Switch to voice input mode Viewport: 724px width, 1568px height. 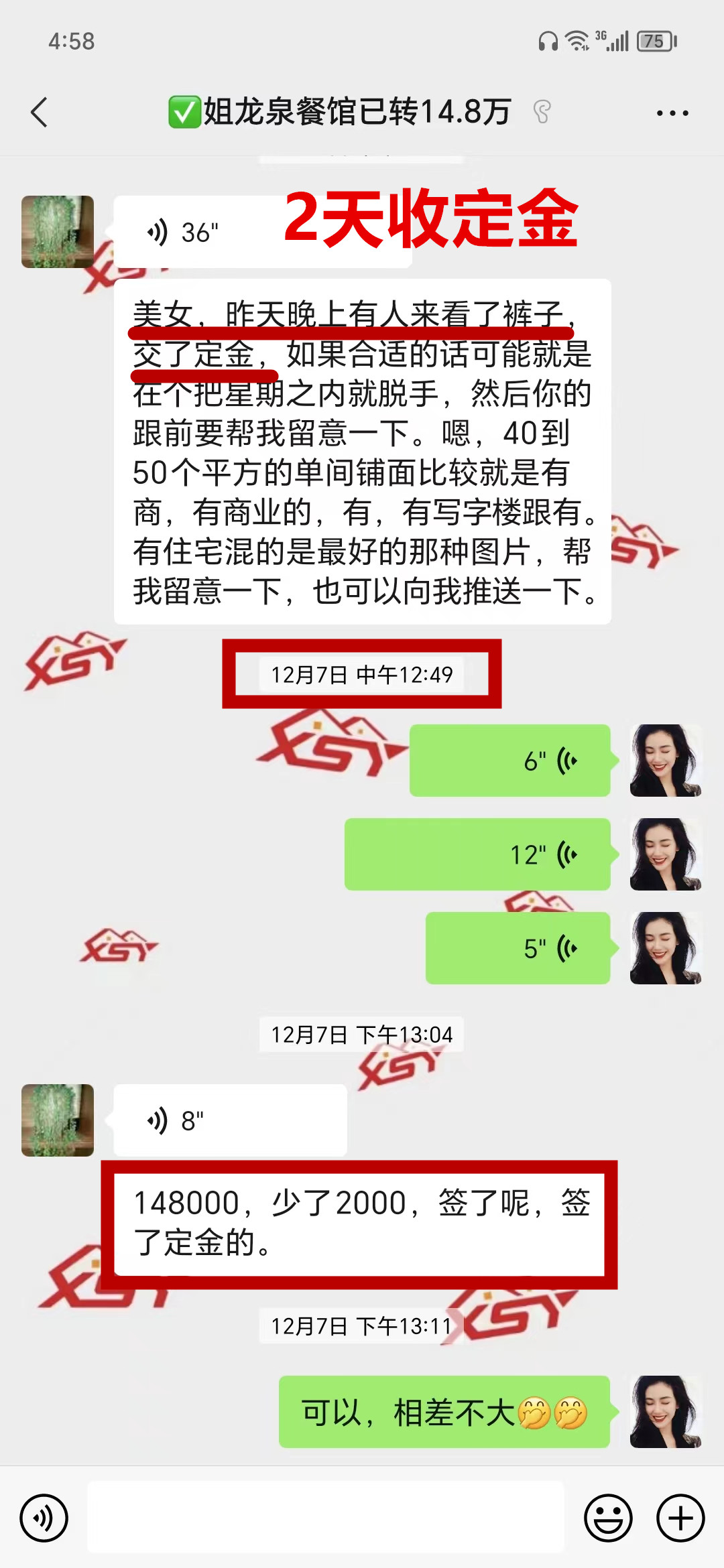[44, 1518]
